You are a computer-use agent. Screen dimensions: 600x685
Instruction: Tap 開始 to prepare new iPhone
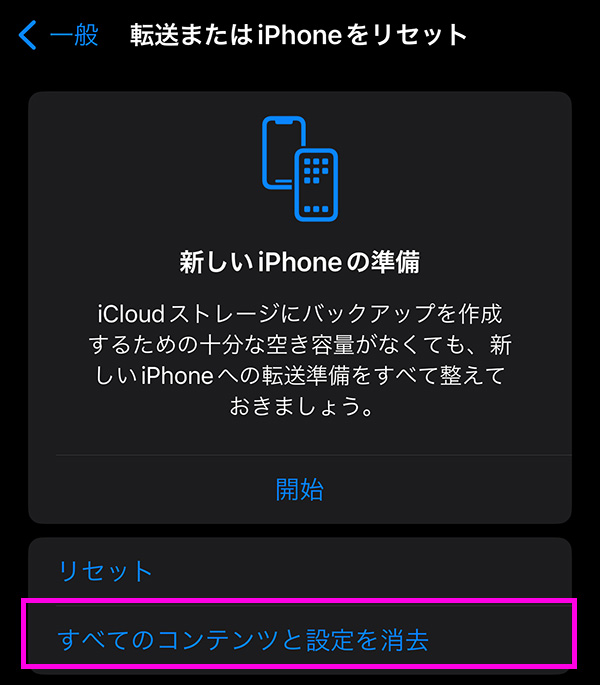pyautogui.click(x=300, y=489)
